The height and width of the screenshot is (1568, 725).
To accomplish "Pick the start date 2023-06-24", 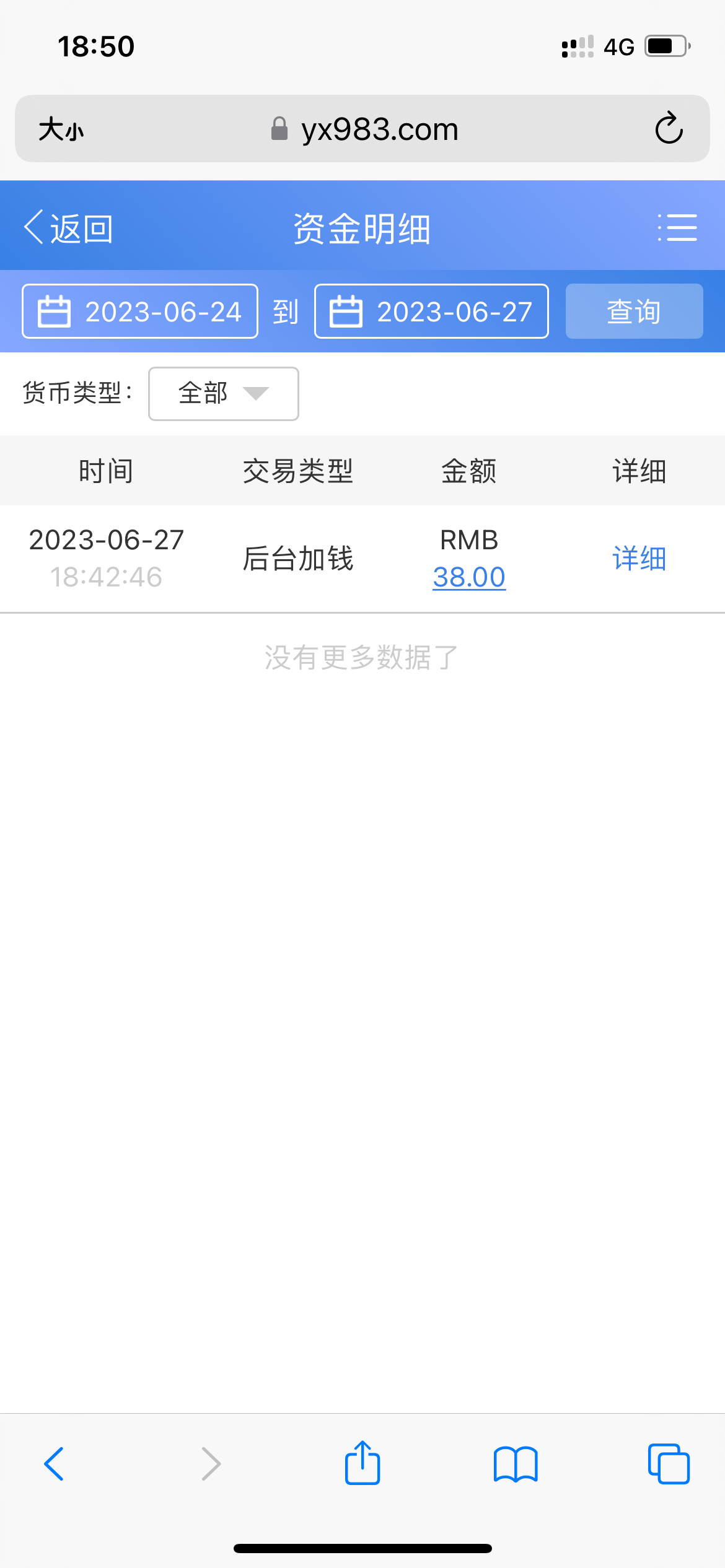I will pyautogui.click(x=140, y=311).
